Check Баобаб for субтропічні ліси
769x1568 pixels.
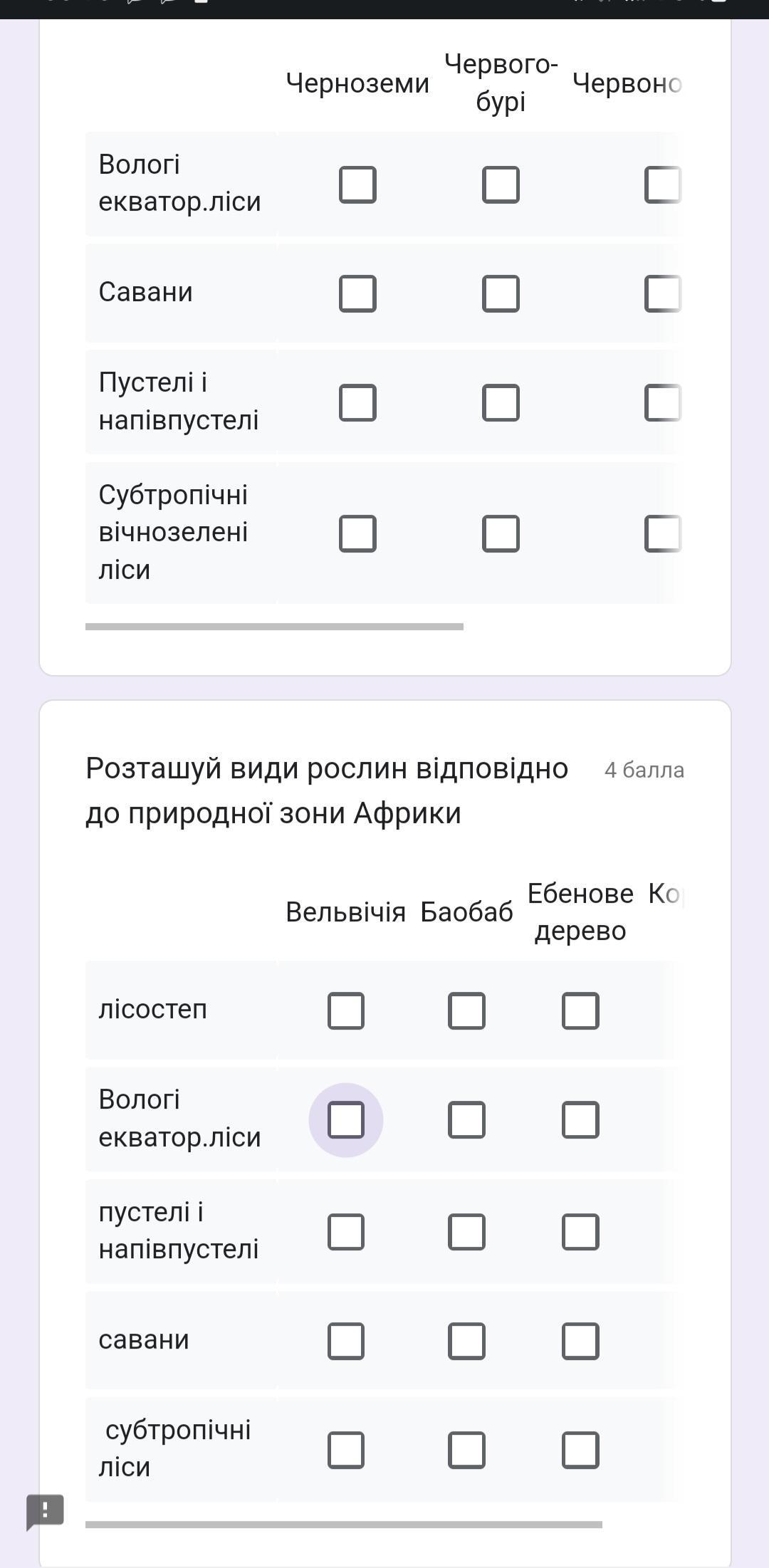click(466, 1450)
